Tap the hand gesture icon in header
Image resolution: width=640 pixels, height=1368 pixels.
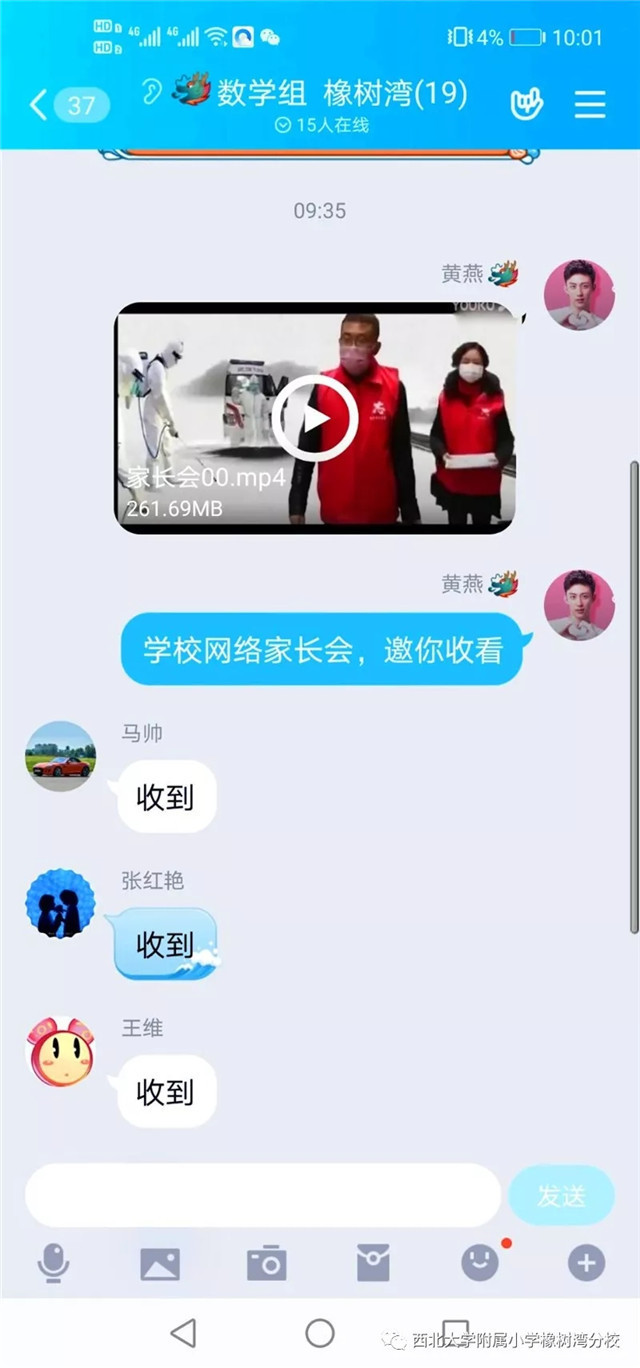(527, 104)
